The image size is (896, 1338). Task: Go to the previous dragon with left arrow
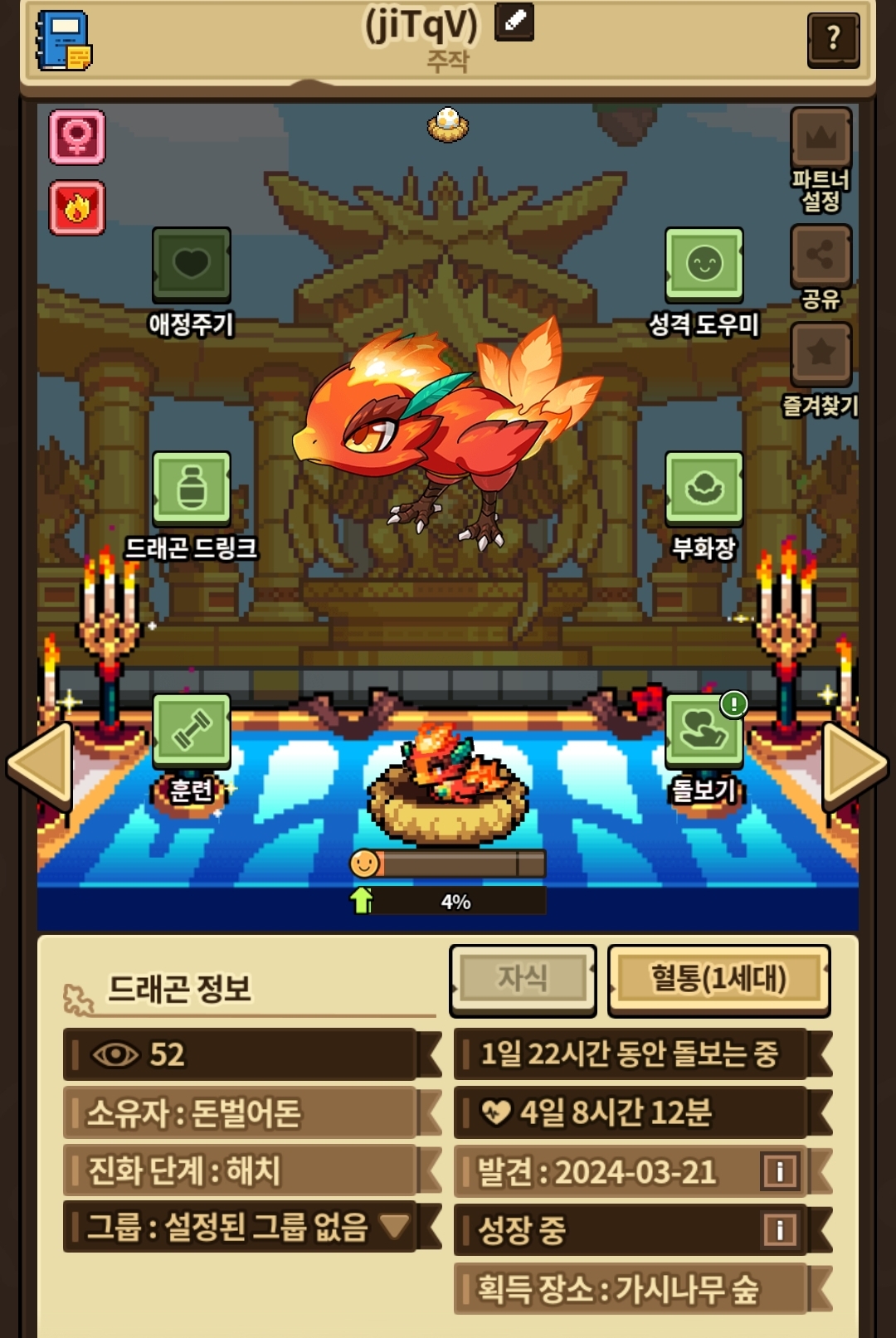(x=40, y=765)
